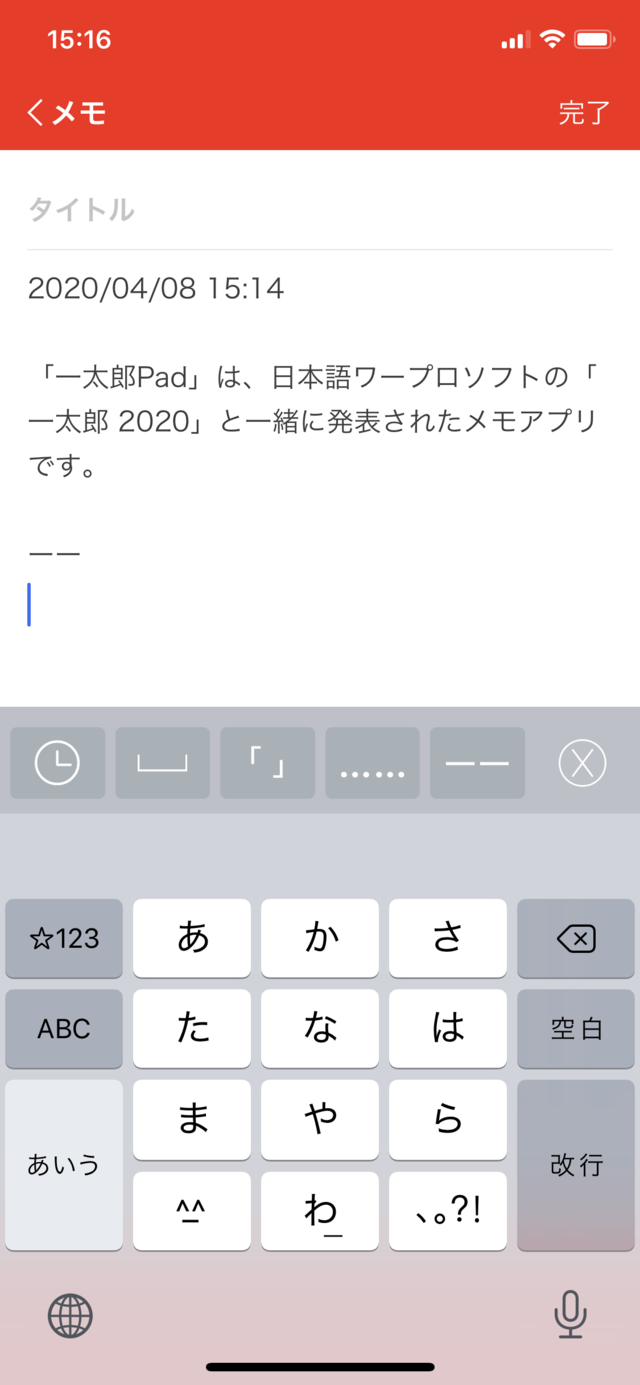Tap the あ key
This screenshot has width=640, height=1385.
click(192, 938)
